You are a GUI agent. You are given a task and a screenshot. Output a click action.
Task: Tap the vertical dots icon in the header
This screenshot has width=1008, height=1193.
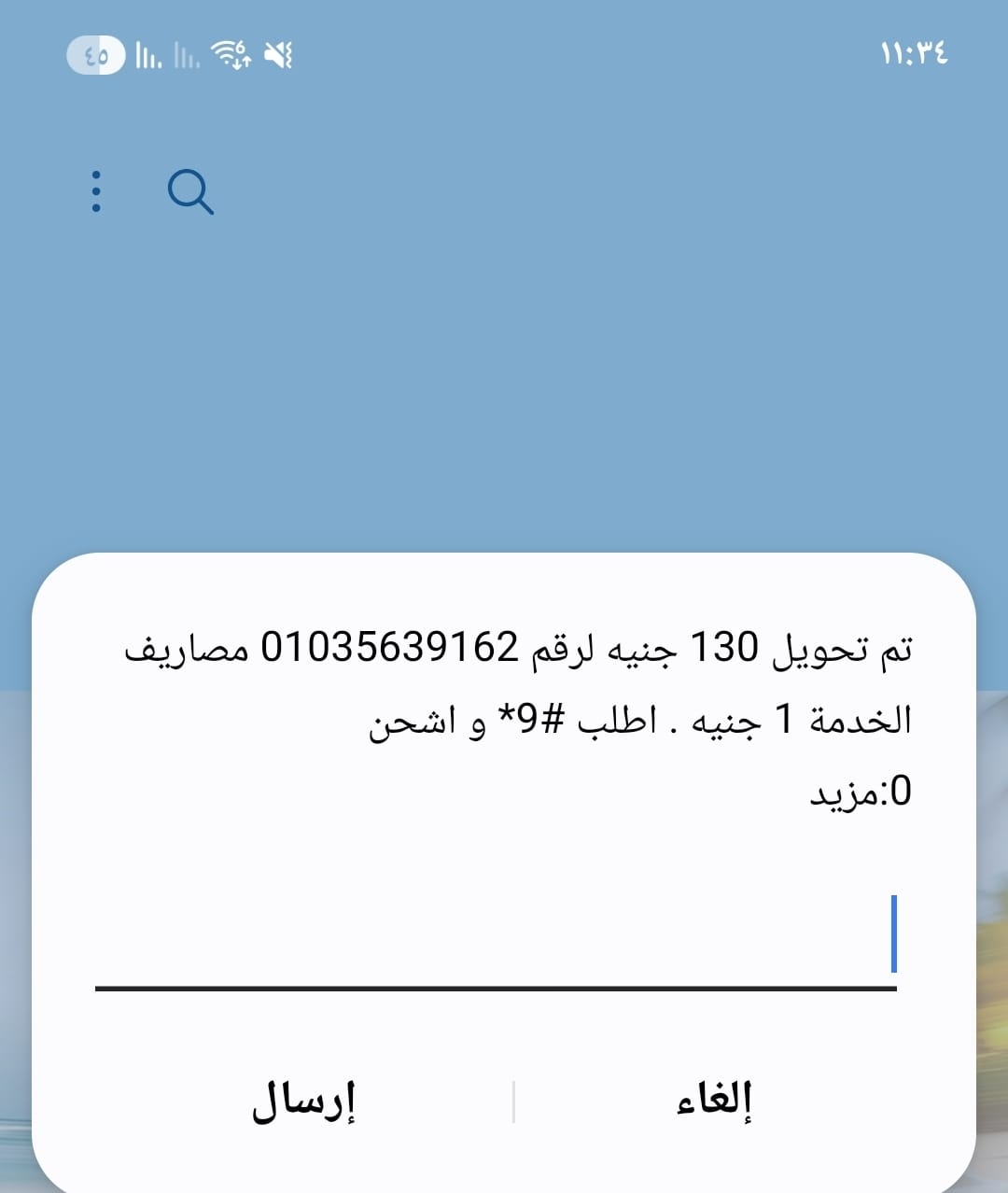(x=94, y=191)
